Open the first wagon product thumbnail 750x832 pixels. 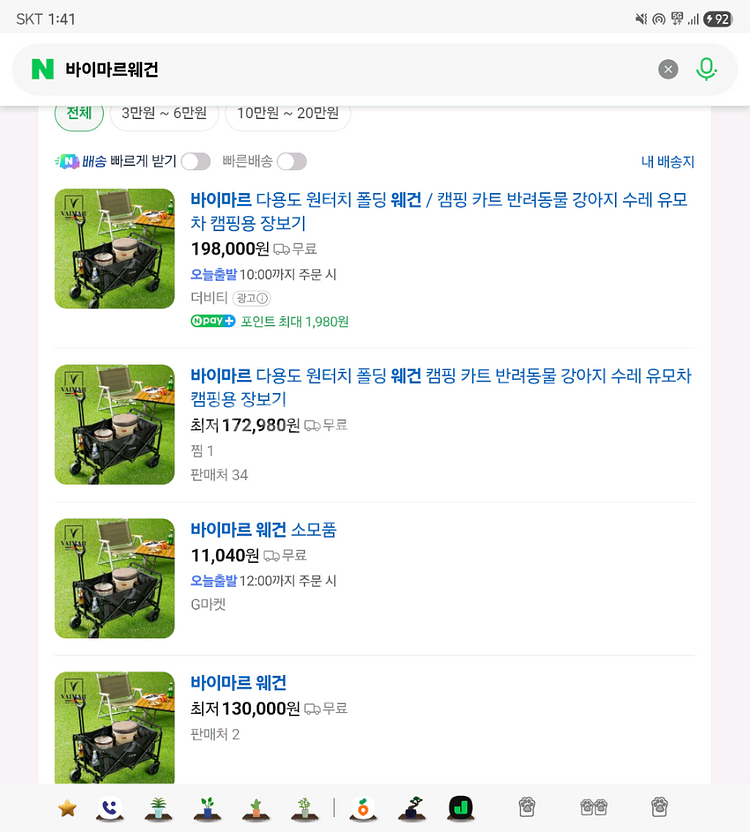click(114, 248)
